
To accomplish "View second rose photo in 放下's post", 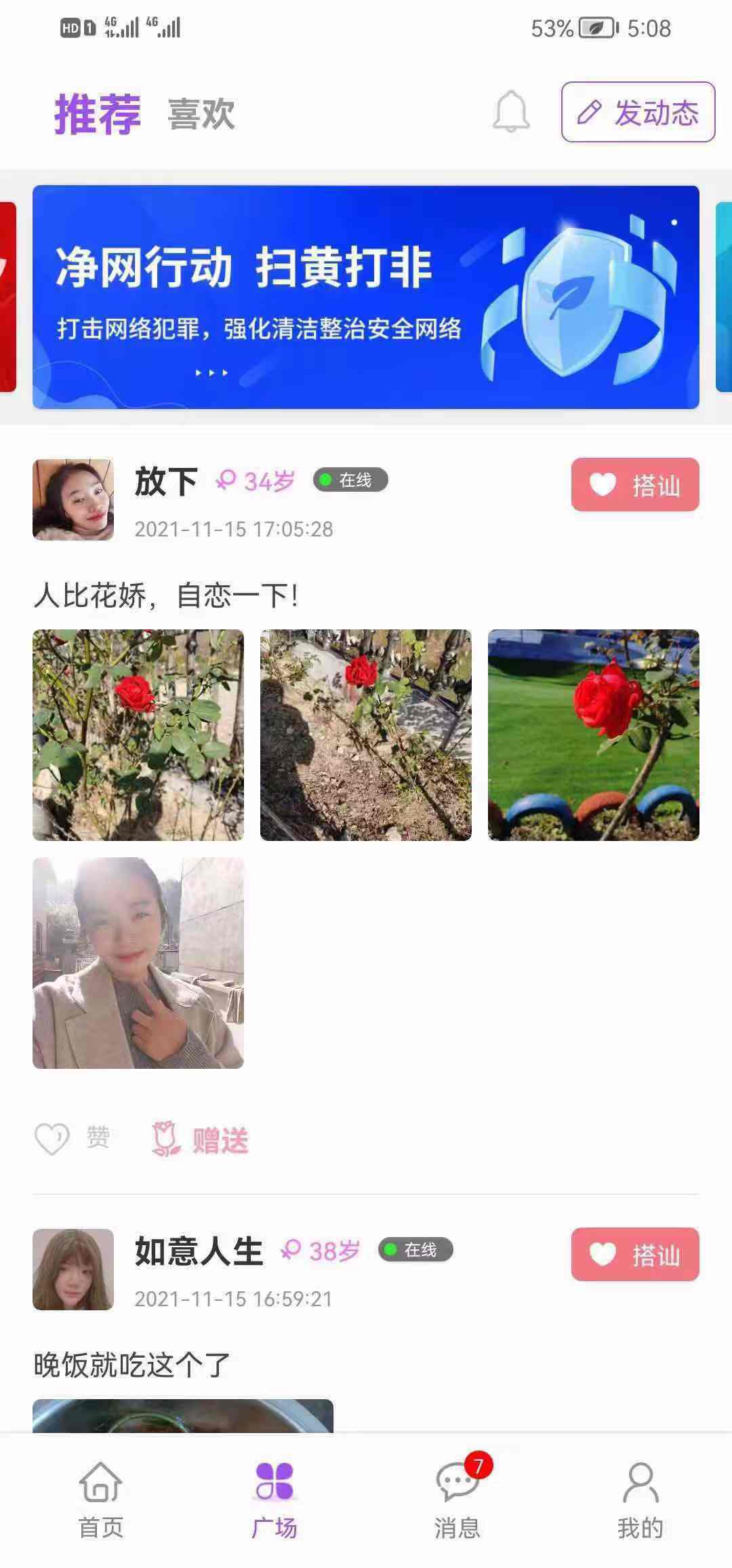I will point(366,735).
